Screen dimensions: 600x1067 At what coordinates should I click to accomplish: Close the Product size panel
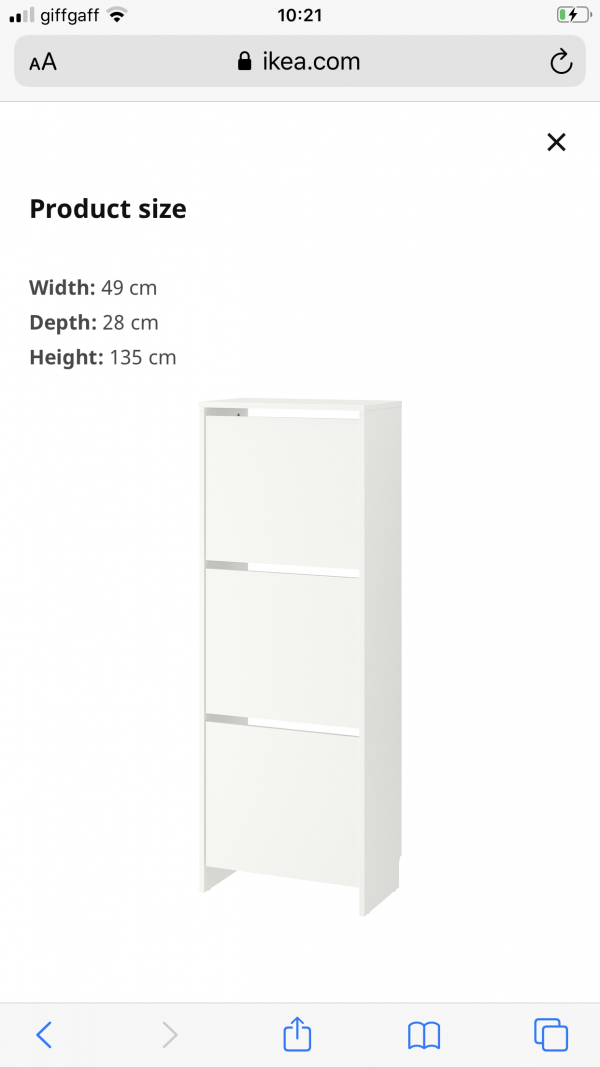(x=556, y=142)
